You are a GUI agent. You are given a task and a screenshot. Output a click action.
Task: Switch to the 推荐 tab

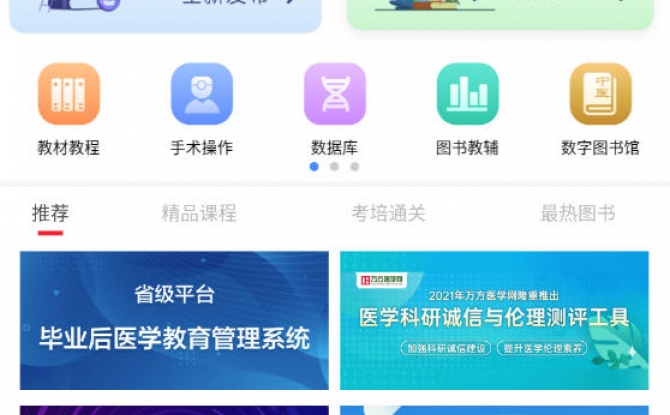50,213
